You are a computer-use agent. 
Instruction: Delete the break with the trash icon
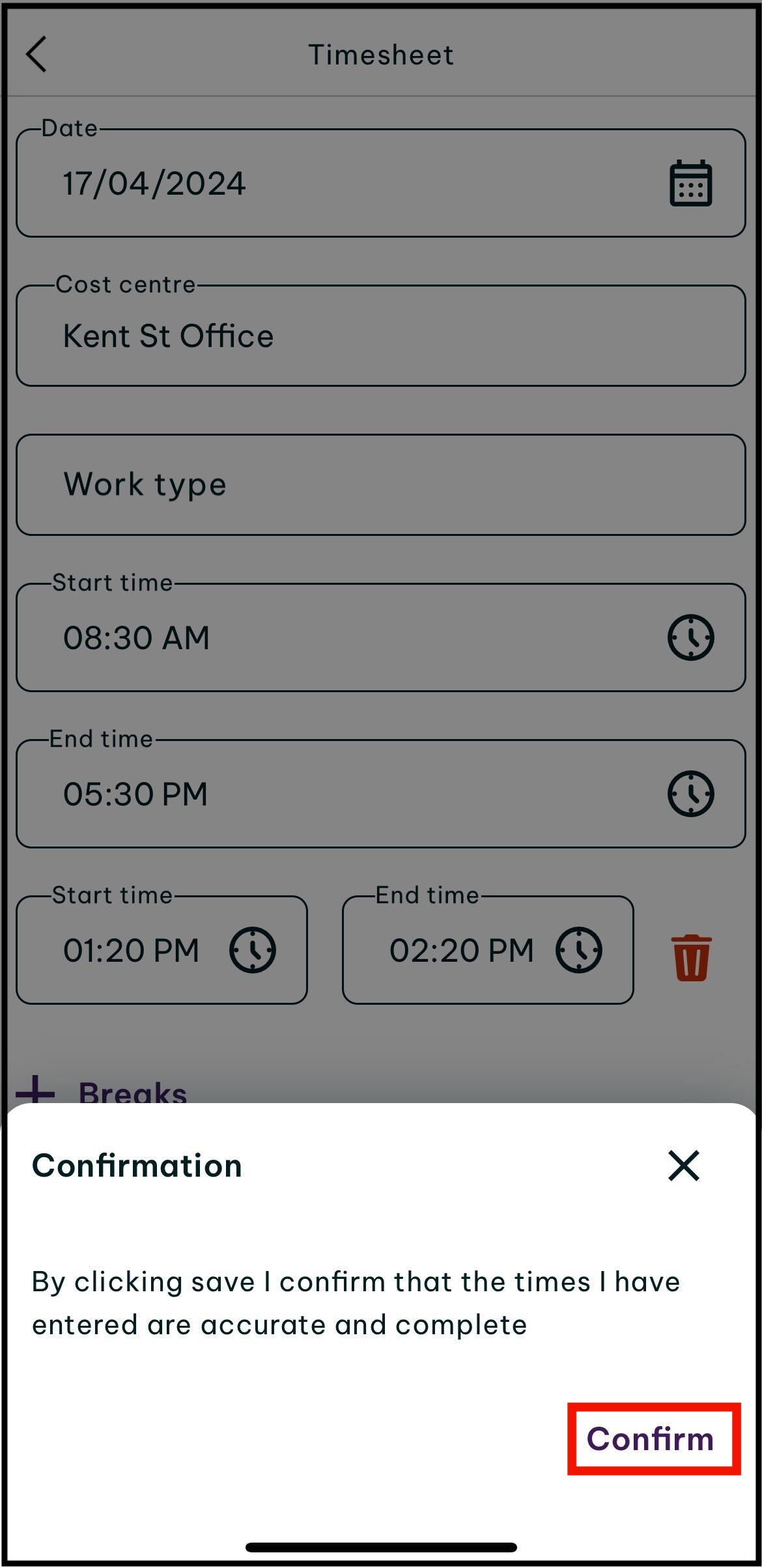[x=691, y=957]
